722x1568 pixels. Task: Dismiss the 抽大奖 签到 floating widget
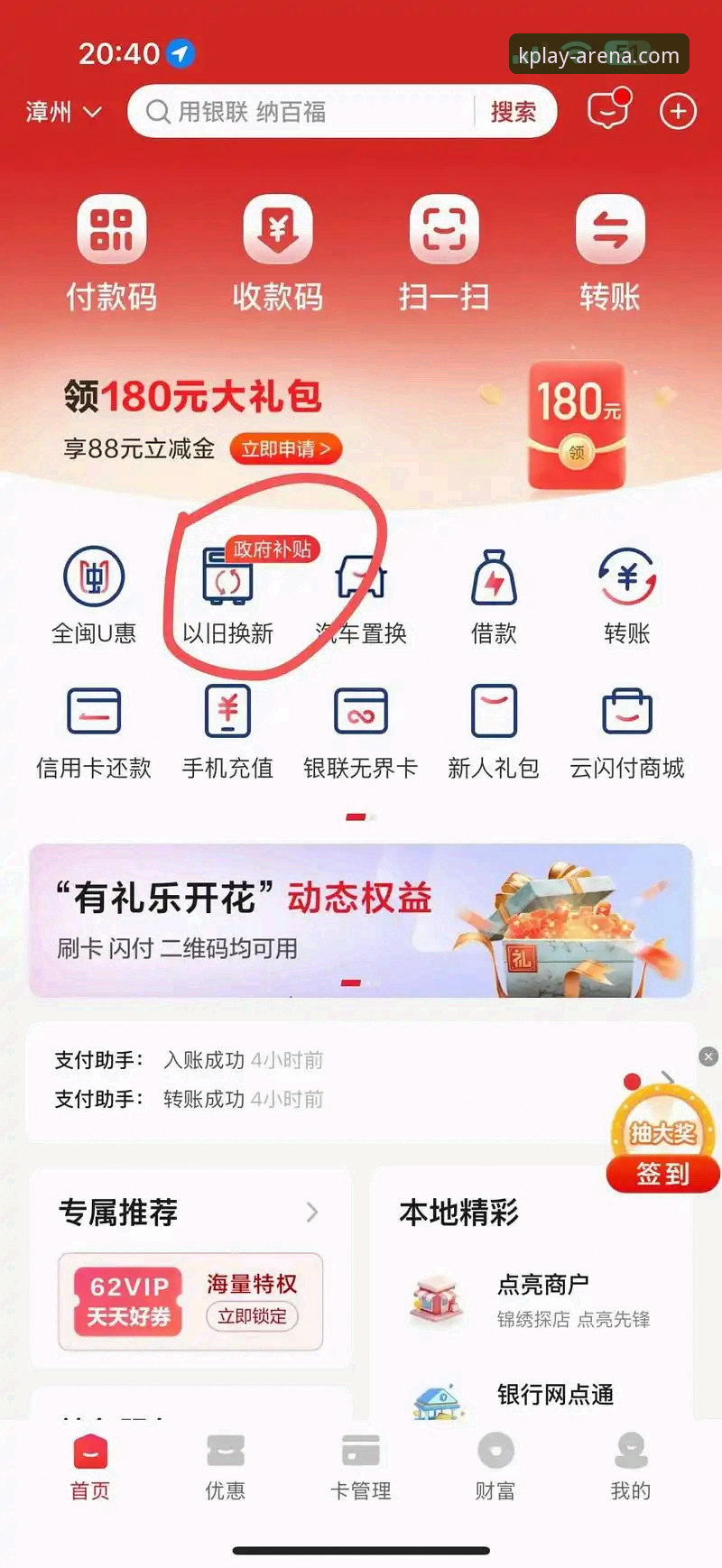point(708,1056)
